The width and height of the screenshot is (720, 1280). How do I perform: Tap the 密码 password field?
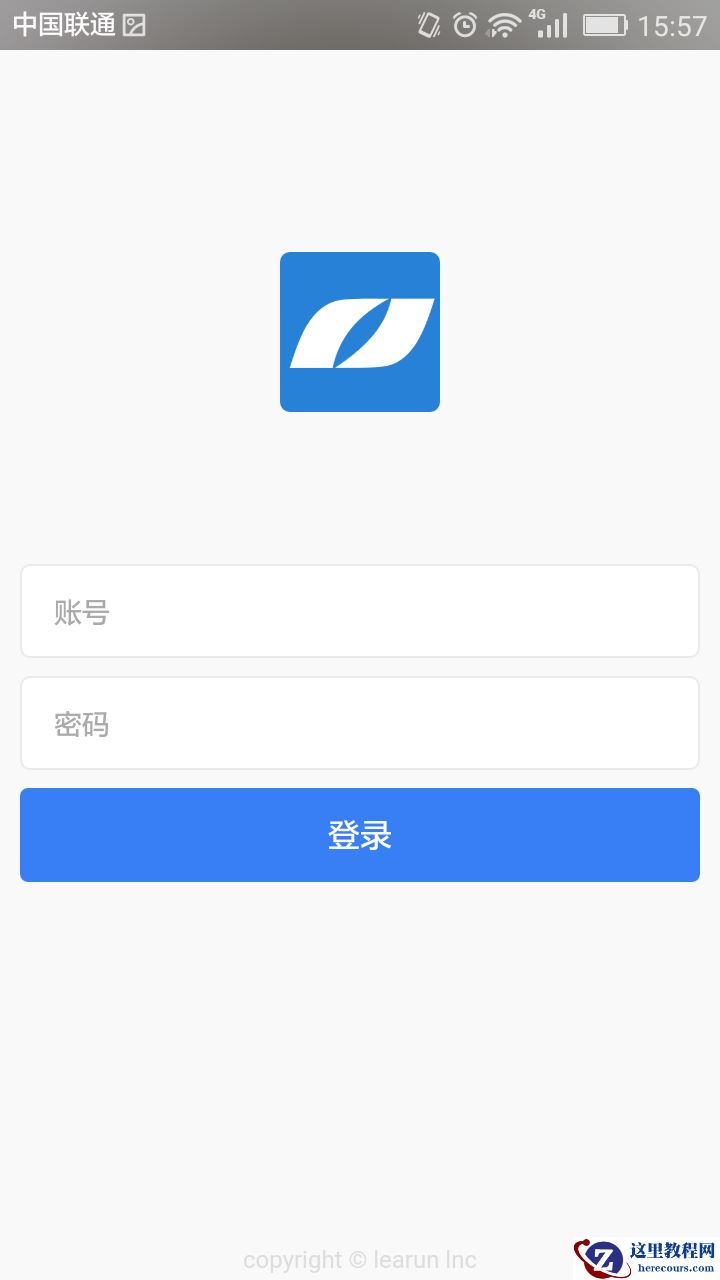tap(360, 723)
